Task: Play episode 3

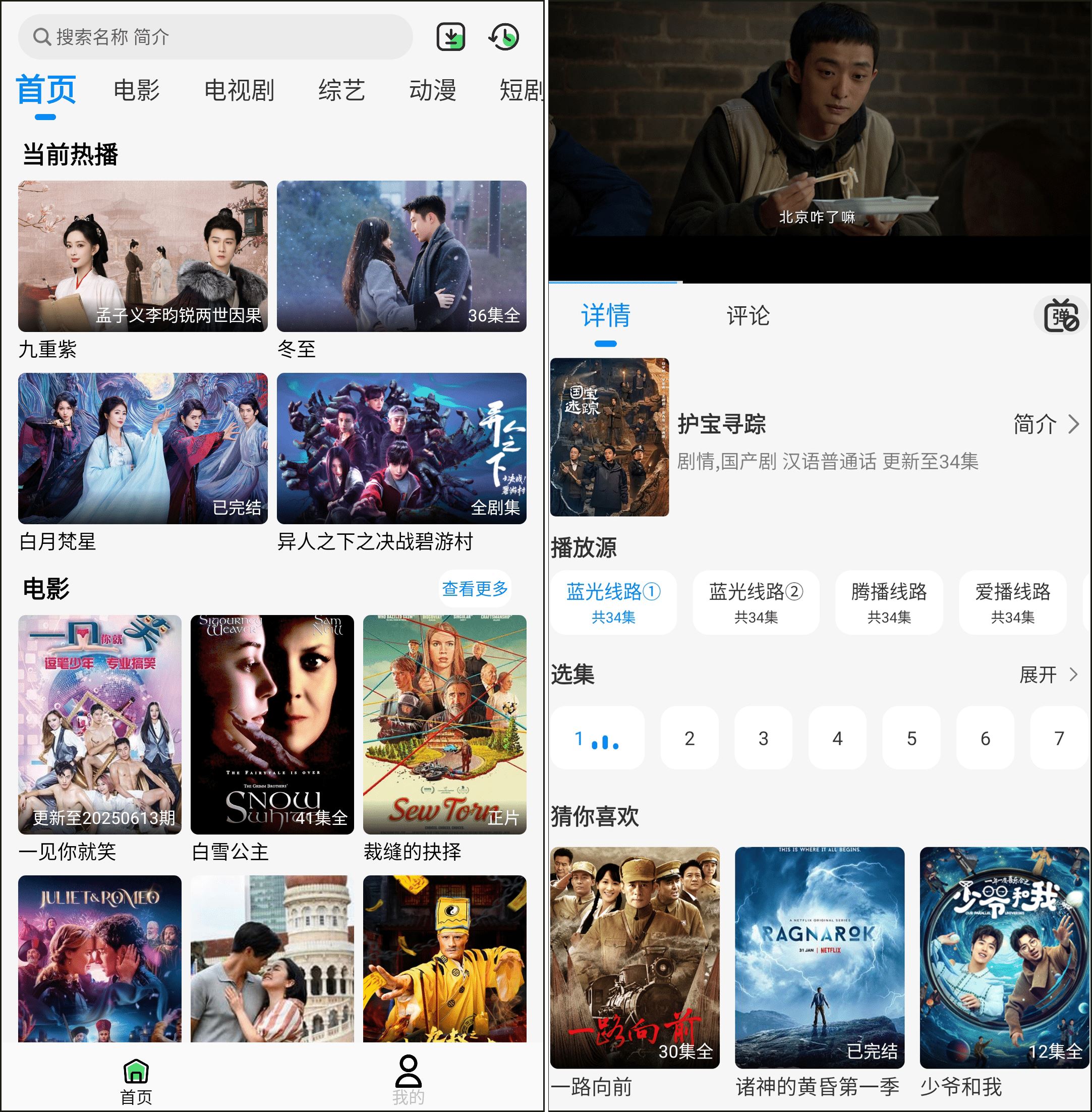Action: pos(763,738)
